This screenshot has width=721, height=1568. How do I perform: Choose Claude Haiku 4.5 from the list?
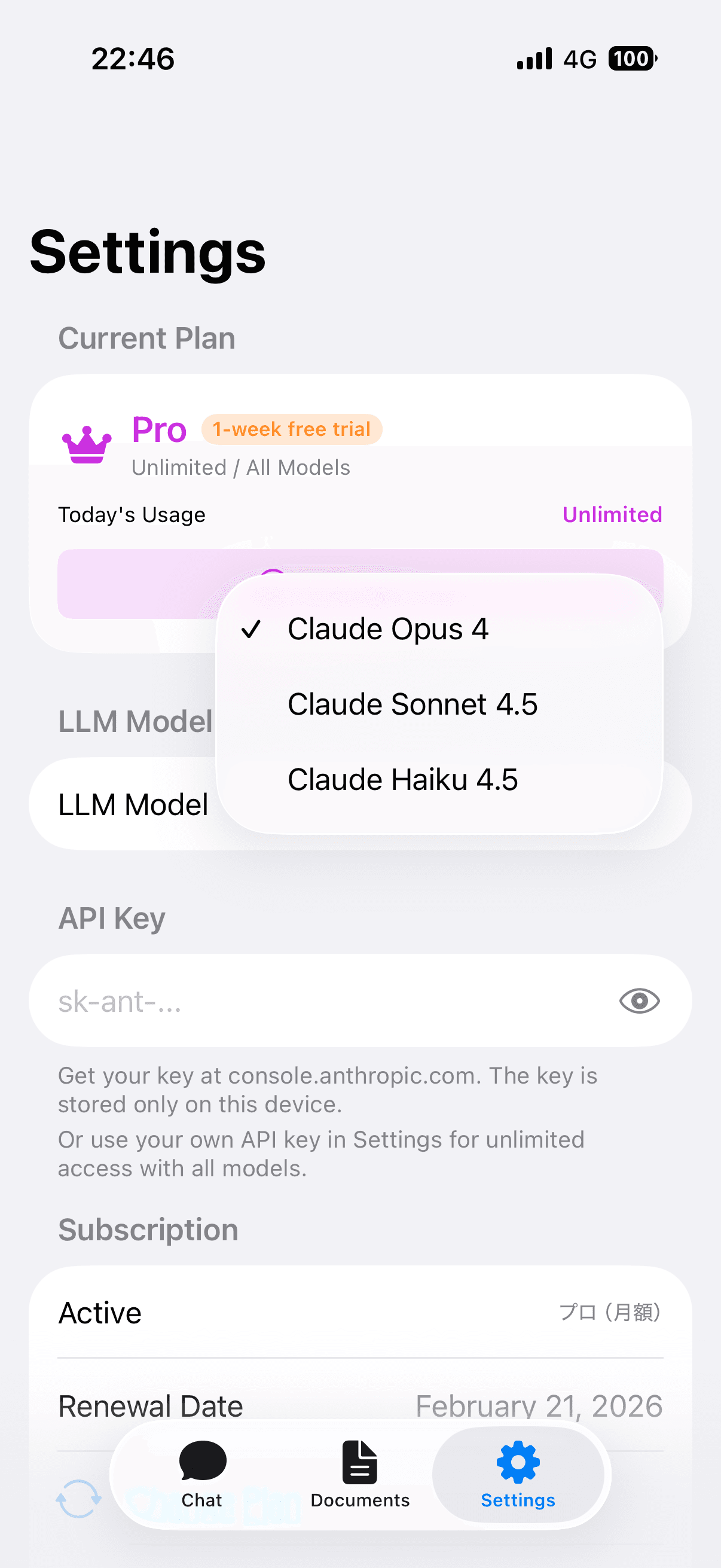(x=403, y=779)
